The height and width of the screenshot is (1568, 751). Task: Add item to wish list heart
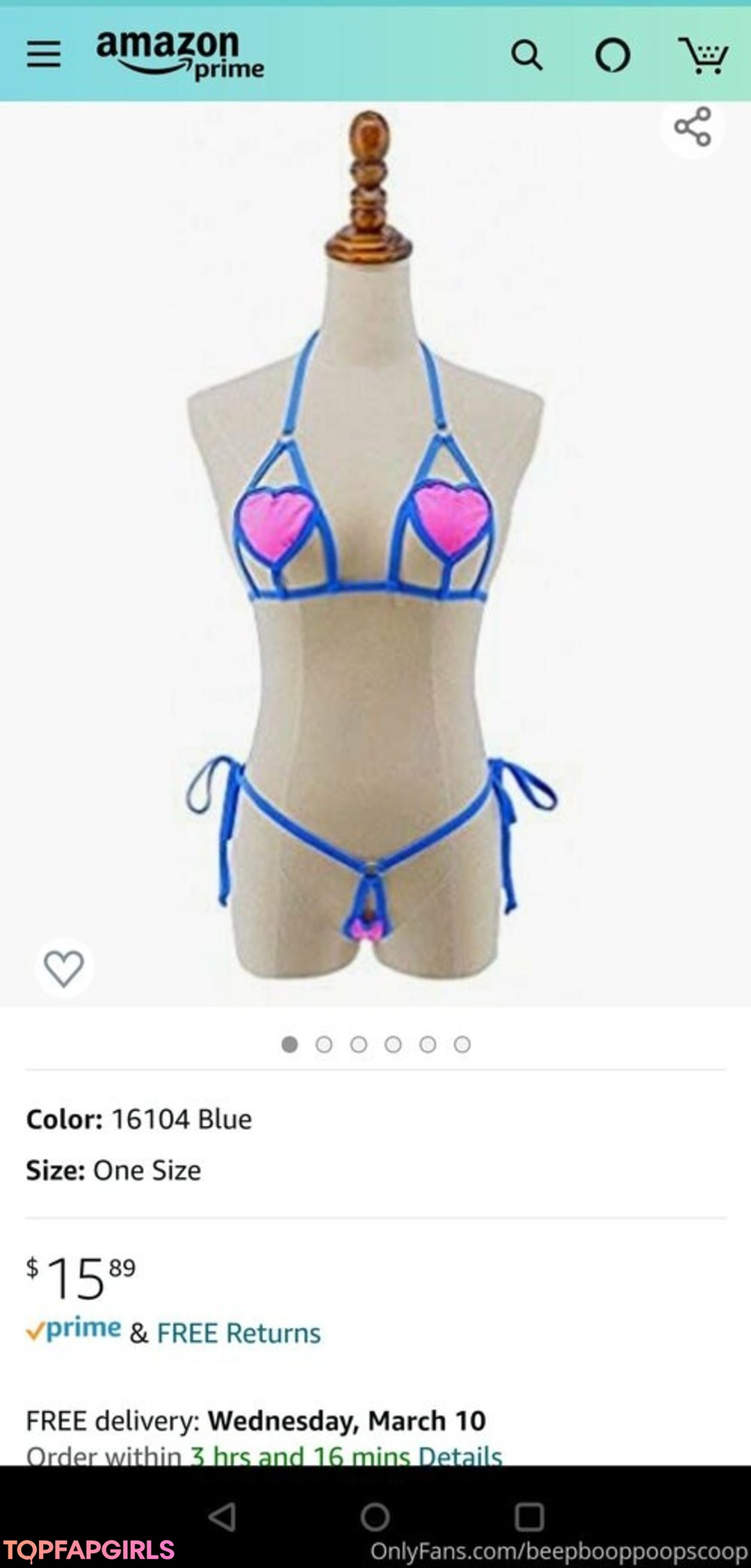tap(64, 967)
